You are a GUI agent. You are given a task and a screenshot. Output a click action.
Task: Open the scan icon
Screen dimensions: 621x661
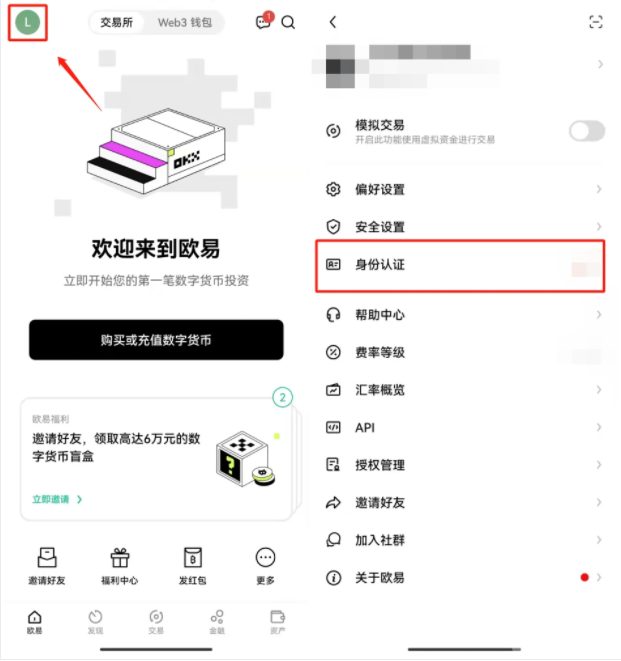pos(596,22)
